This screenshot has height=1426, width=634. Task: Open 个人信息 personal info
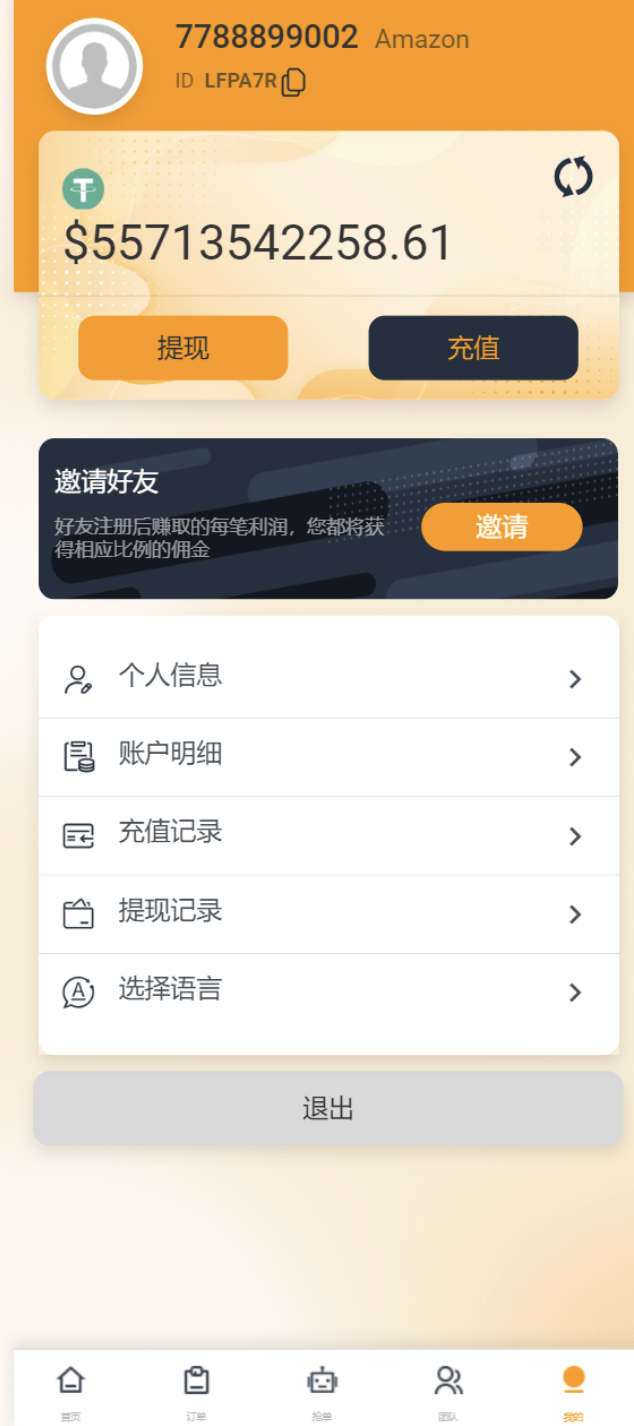pyautogui.click(x=328, y=678)
